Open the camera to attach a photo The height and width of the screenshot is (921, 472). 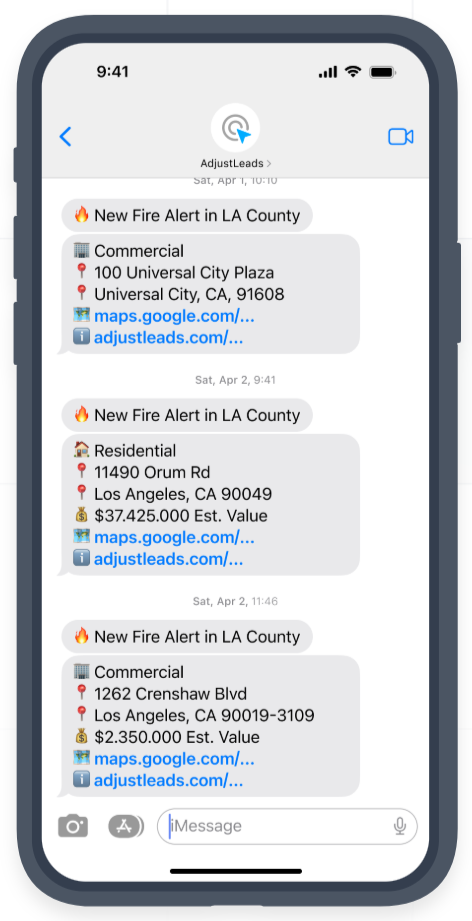[73, 826]
